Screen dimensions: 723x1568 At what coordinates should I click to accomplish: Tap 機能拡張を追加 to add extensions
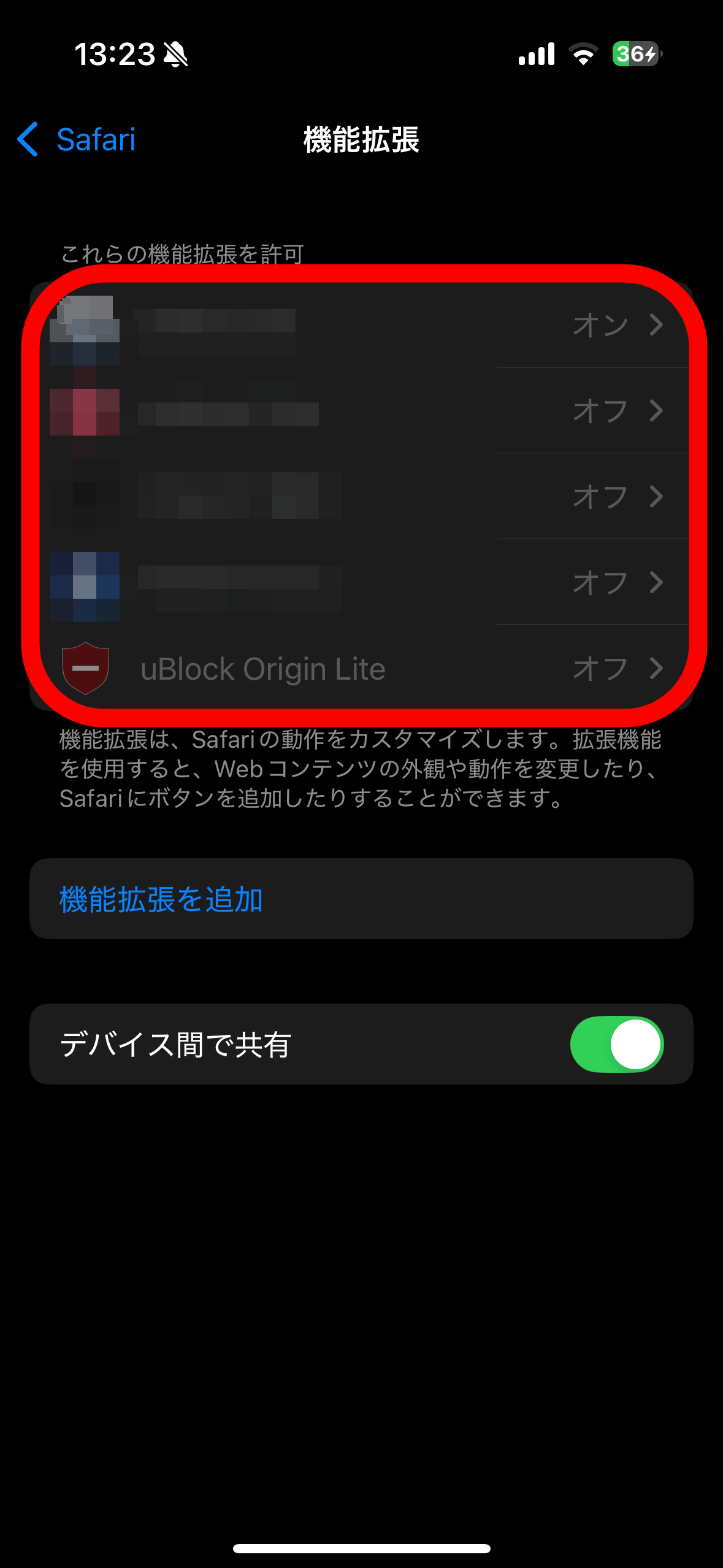[361, 899]
